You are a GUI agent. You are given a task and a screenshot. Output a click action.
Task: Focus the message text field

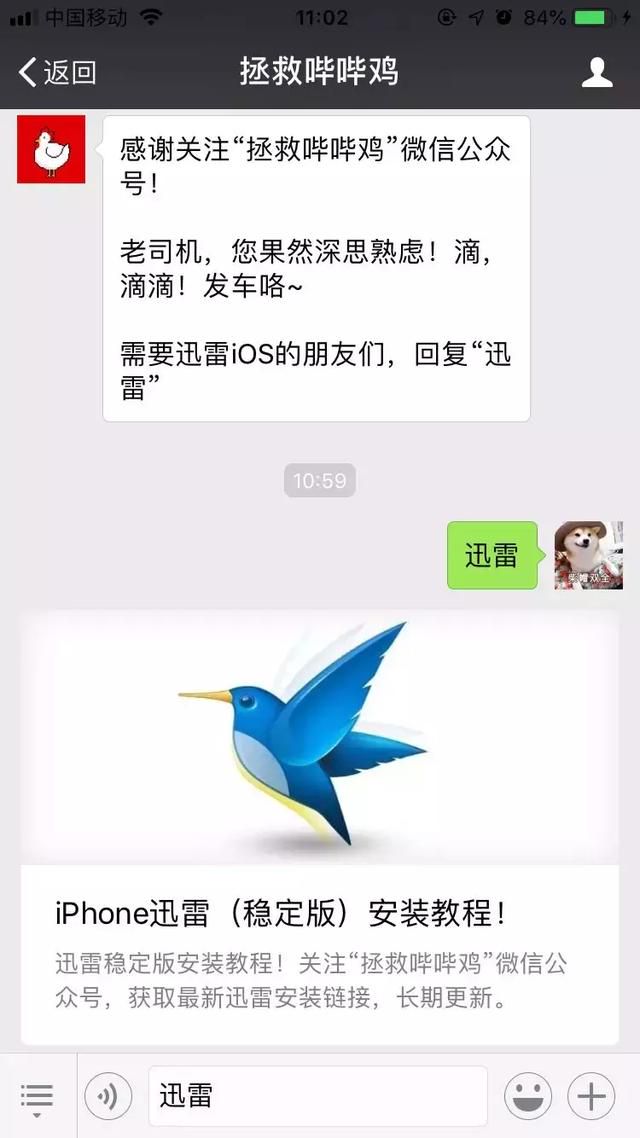(x=317, y=1097)
